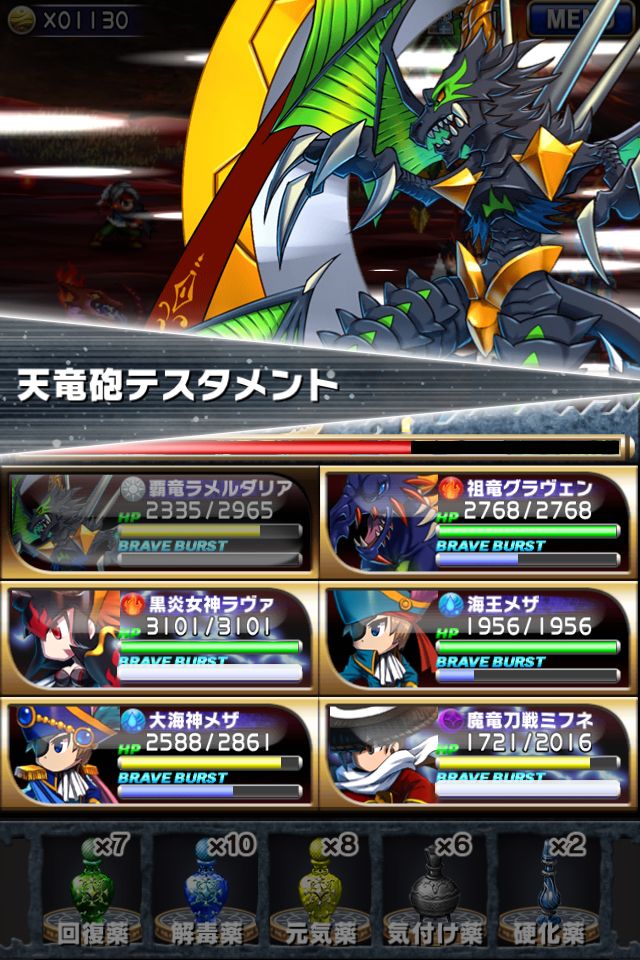Attack with 海王メザ
This screenshot has height=960, width=640.
479,638
